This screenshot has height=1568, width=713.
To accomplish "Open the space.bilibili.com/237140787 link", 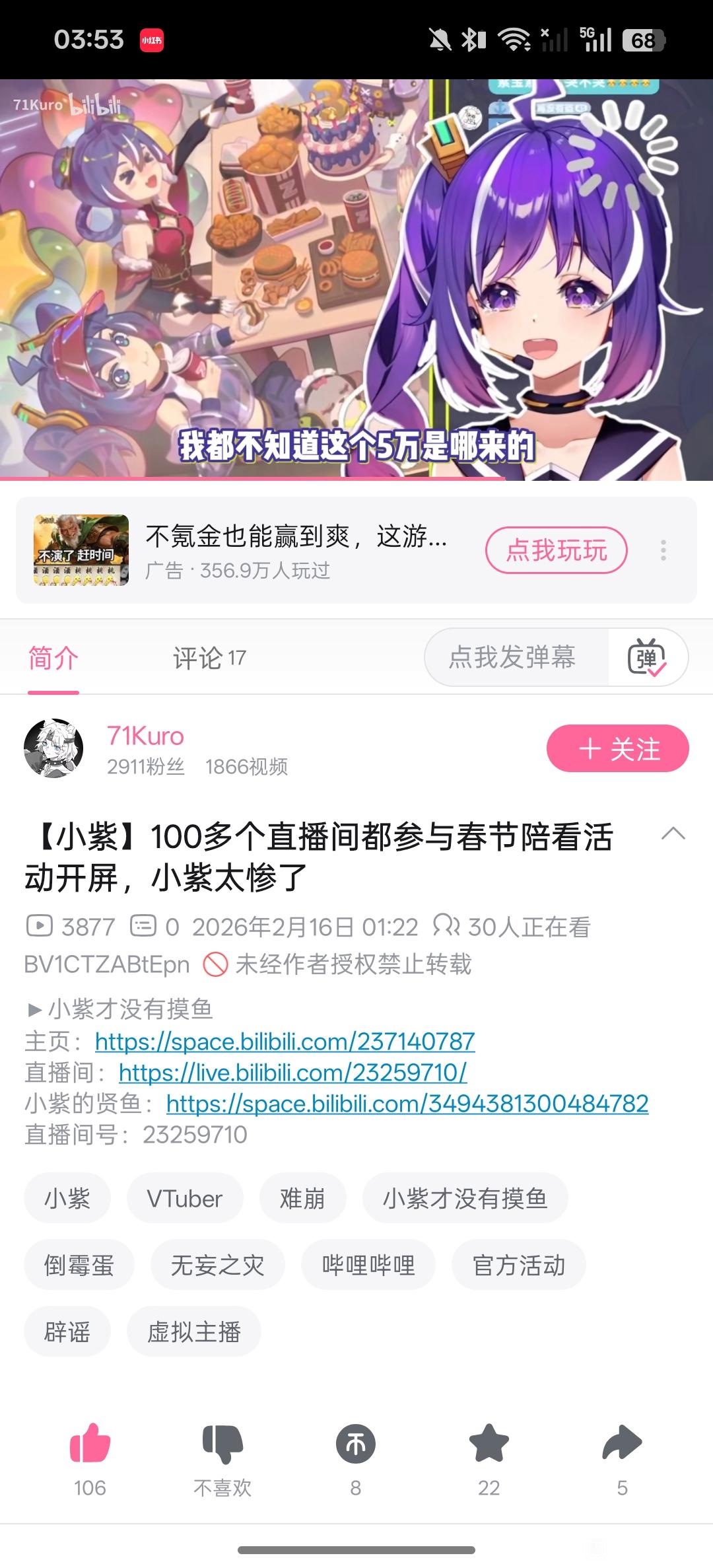I will click(x=285, y=1042).
